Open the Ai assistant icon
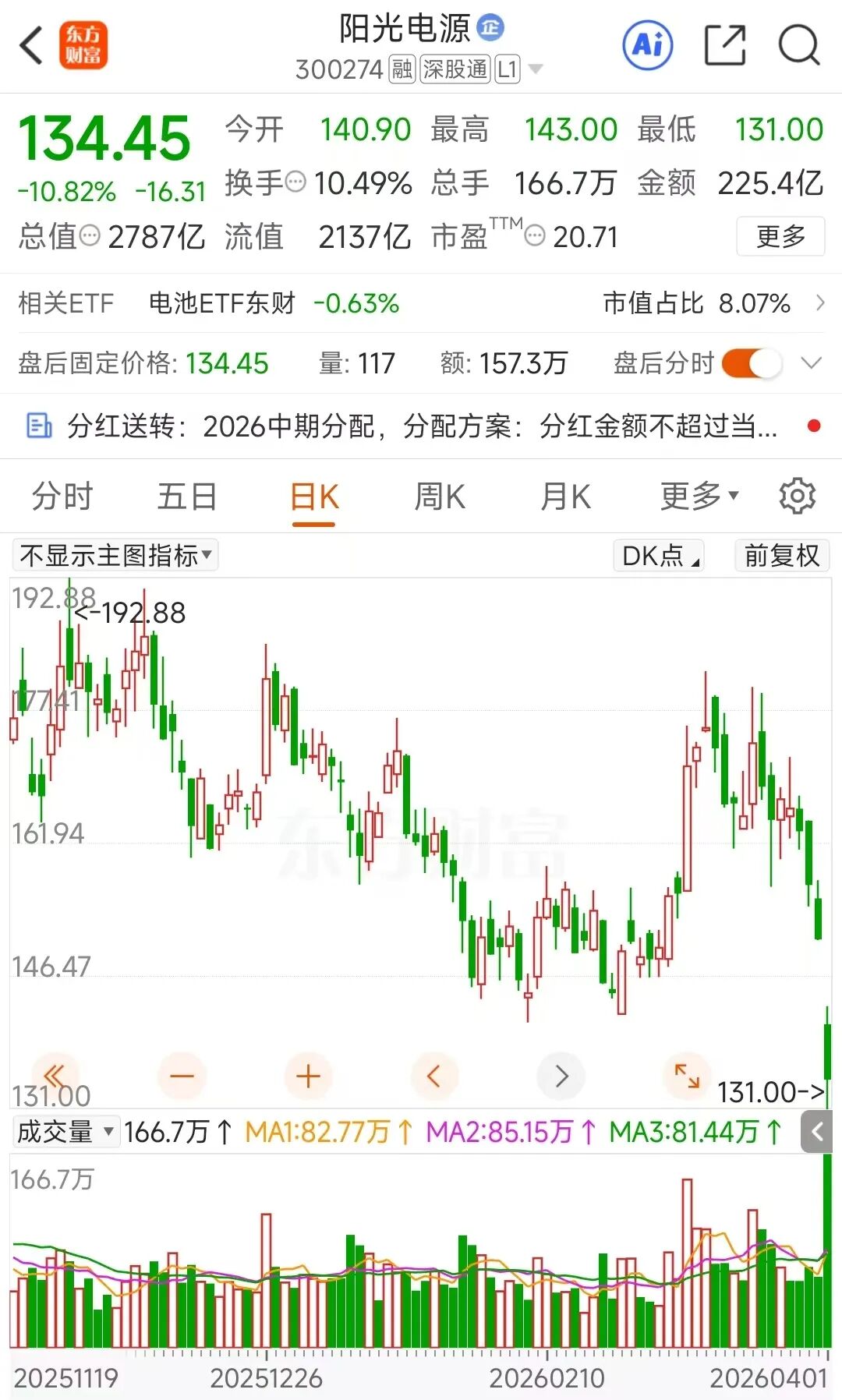 [x=648, y=45]
